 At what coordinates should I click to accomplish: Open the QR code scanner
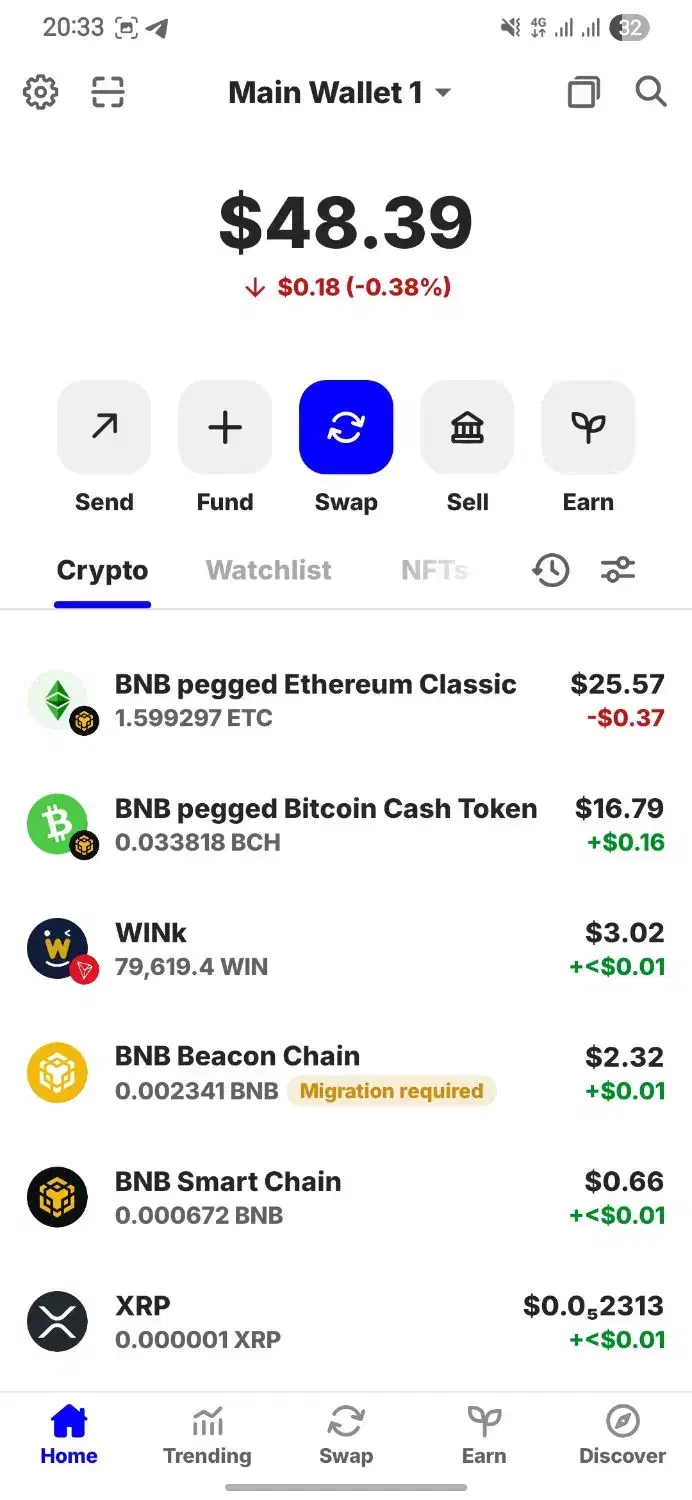[x=108, y=93]
